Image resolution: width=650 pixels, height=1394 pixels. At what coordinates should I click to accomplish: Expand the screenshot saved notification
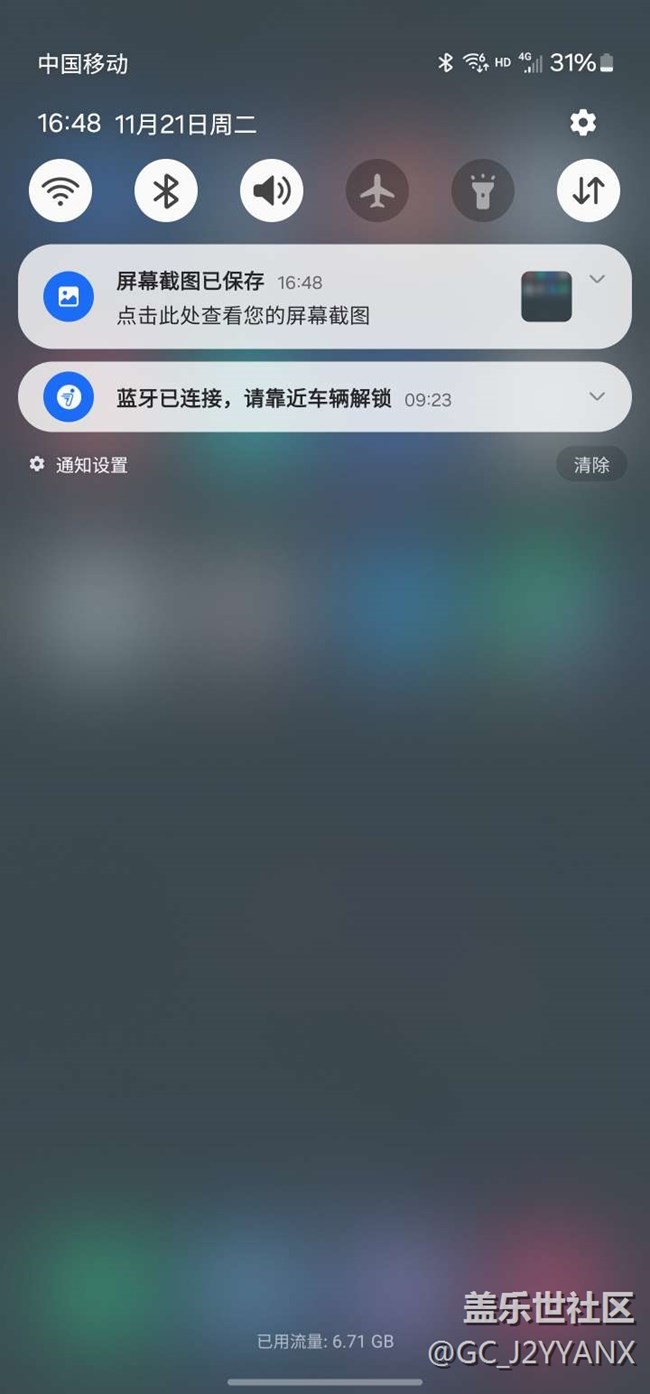597,279
